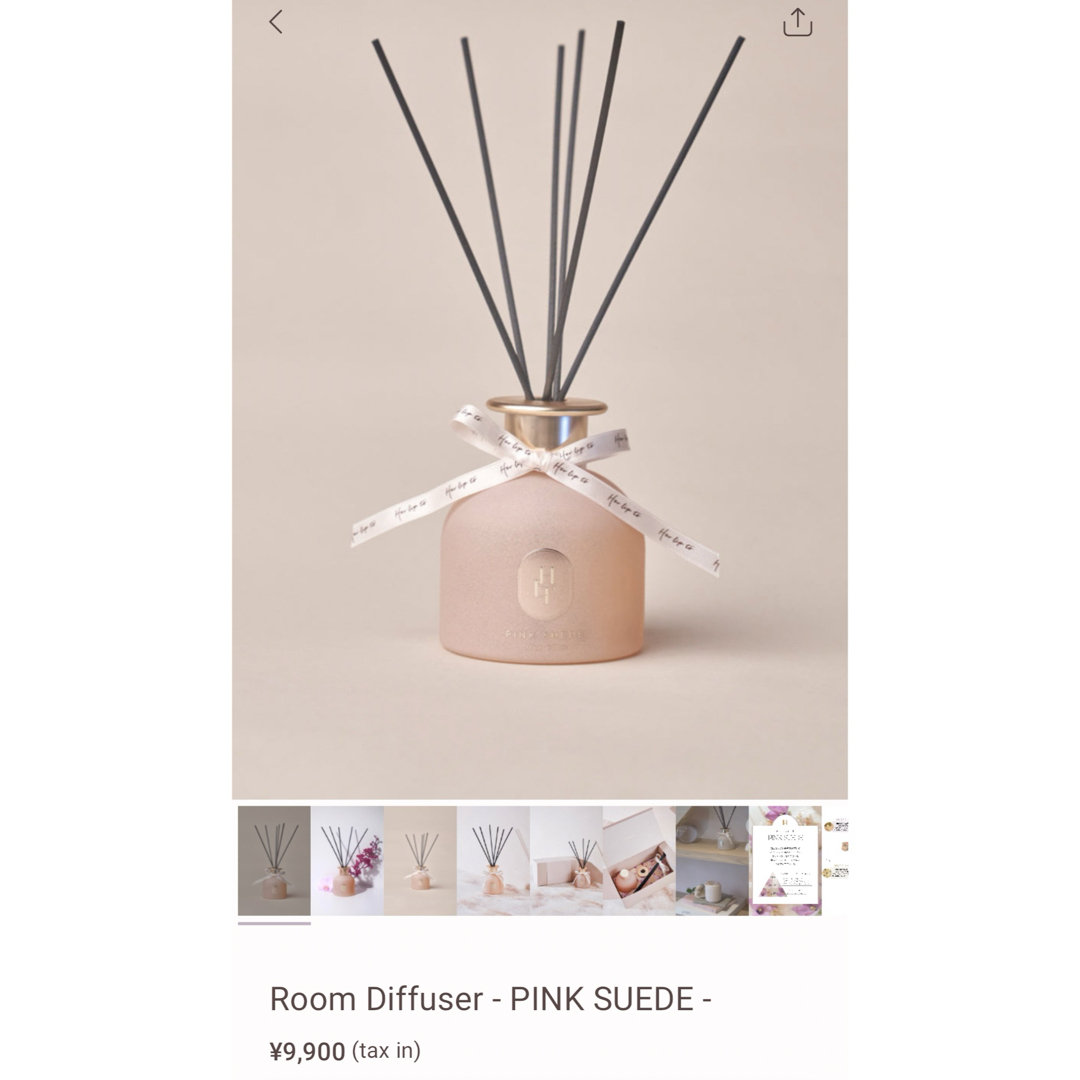Select thumbnail of diffuser on marble surface
This screenshot has height=1080, width=1080.
point(493,861)
